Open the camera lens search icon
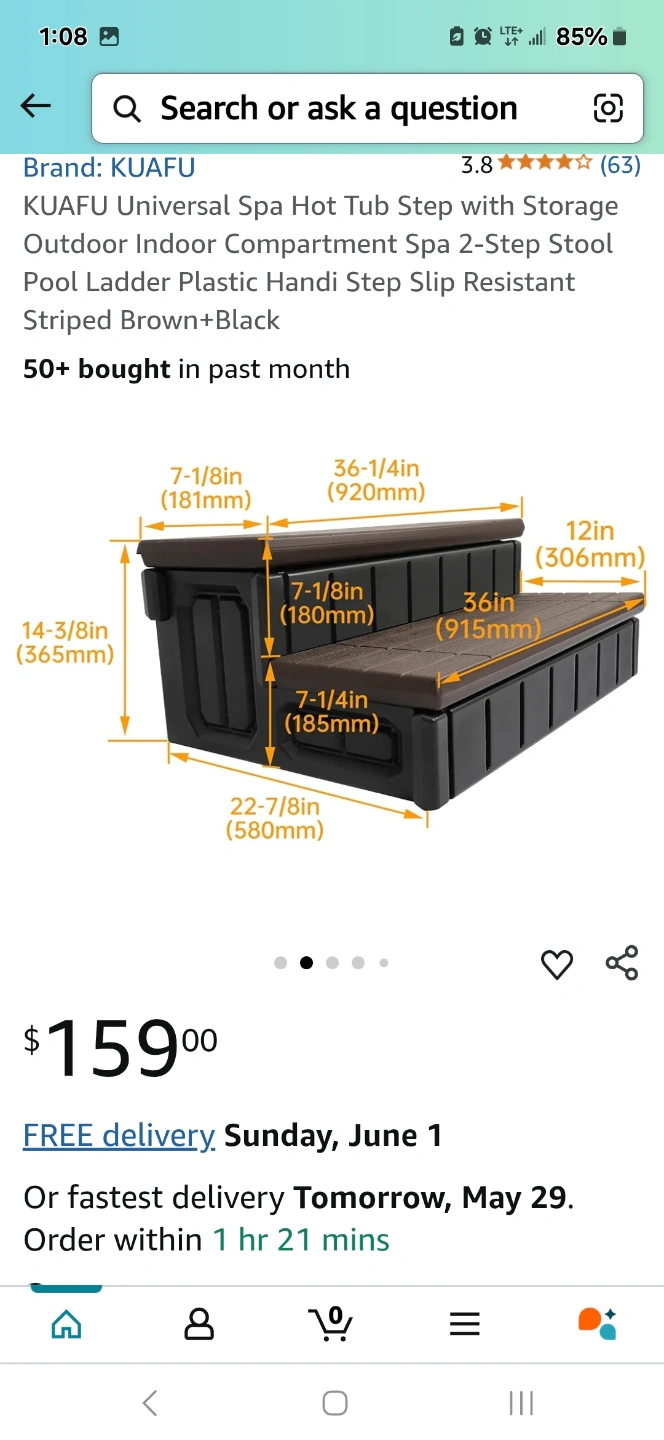The image size is (664, 1440). (x=608, y=108)
